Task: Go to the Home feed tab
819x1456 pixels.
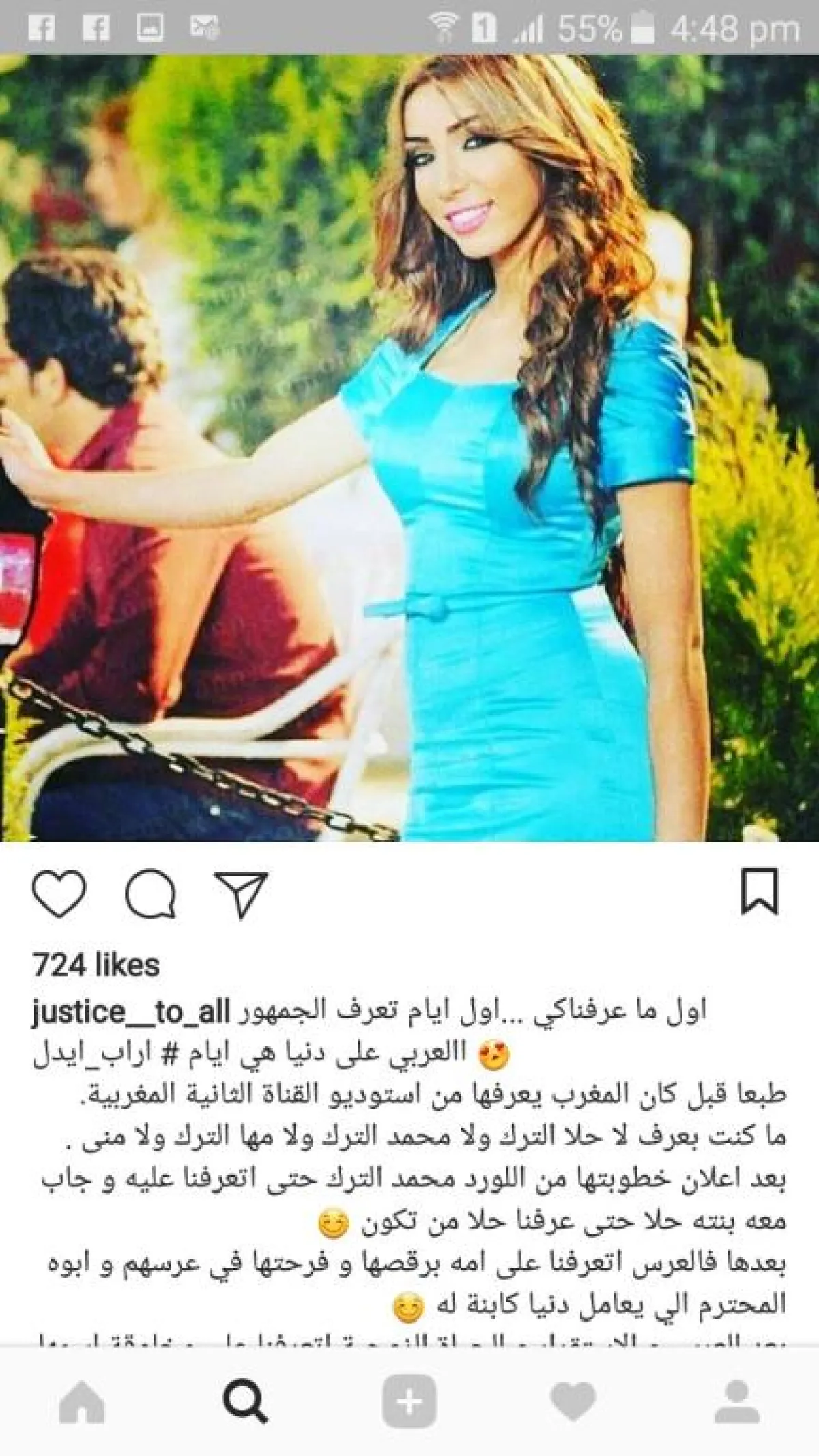Action: [82, 1403]
